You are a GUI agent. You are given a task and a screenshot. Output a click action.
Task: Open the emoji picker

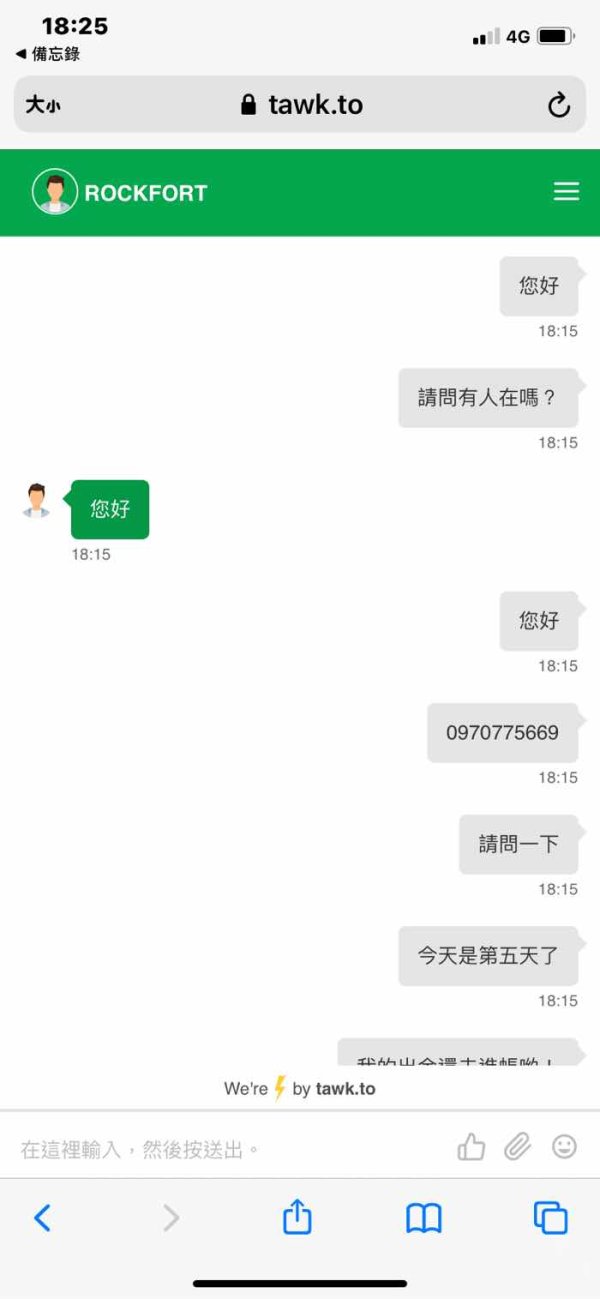tap(565, 1147)
